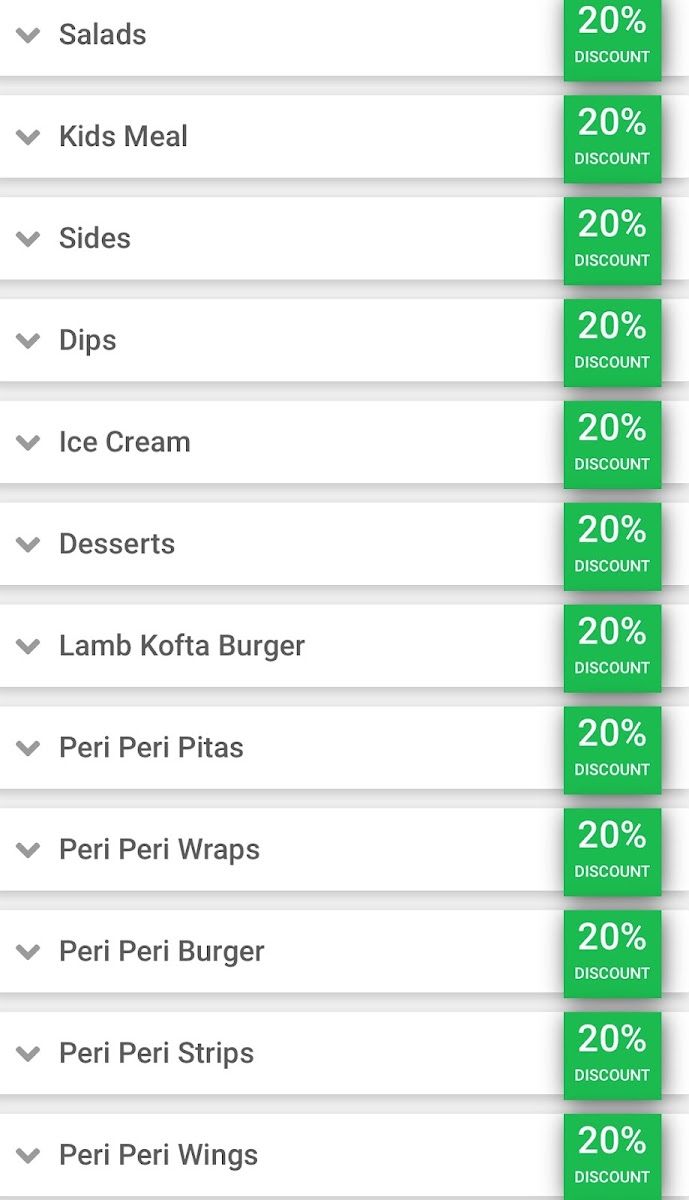Open the Kids Meal section
Screen dimensions: 689x1200
point(123,137)
